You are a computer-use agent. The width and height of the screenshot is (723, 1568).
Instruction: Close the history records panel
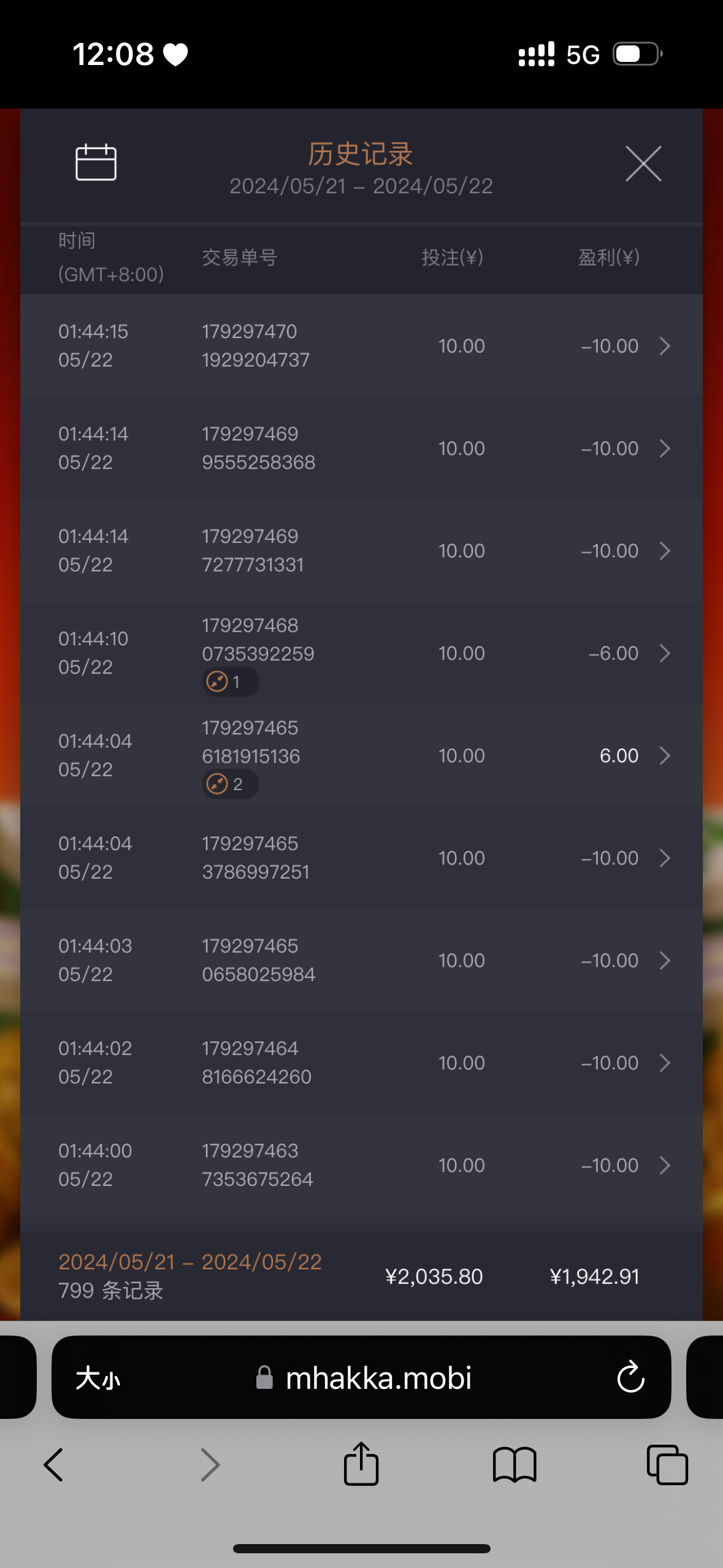coord(643,164)
